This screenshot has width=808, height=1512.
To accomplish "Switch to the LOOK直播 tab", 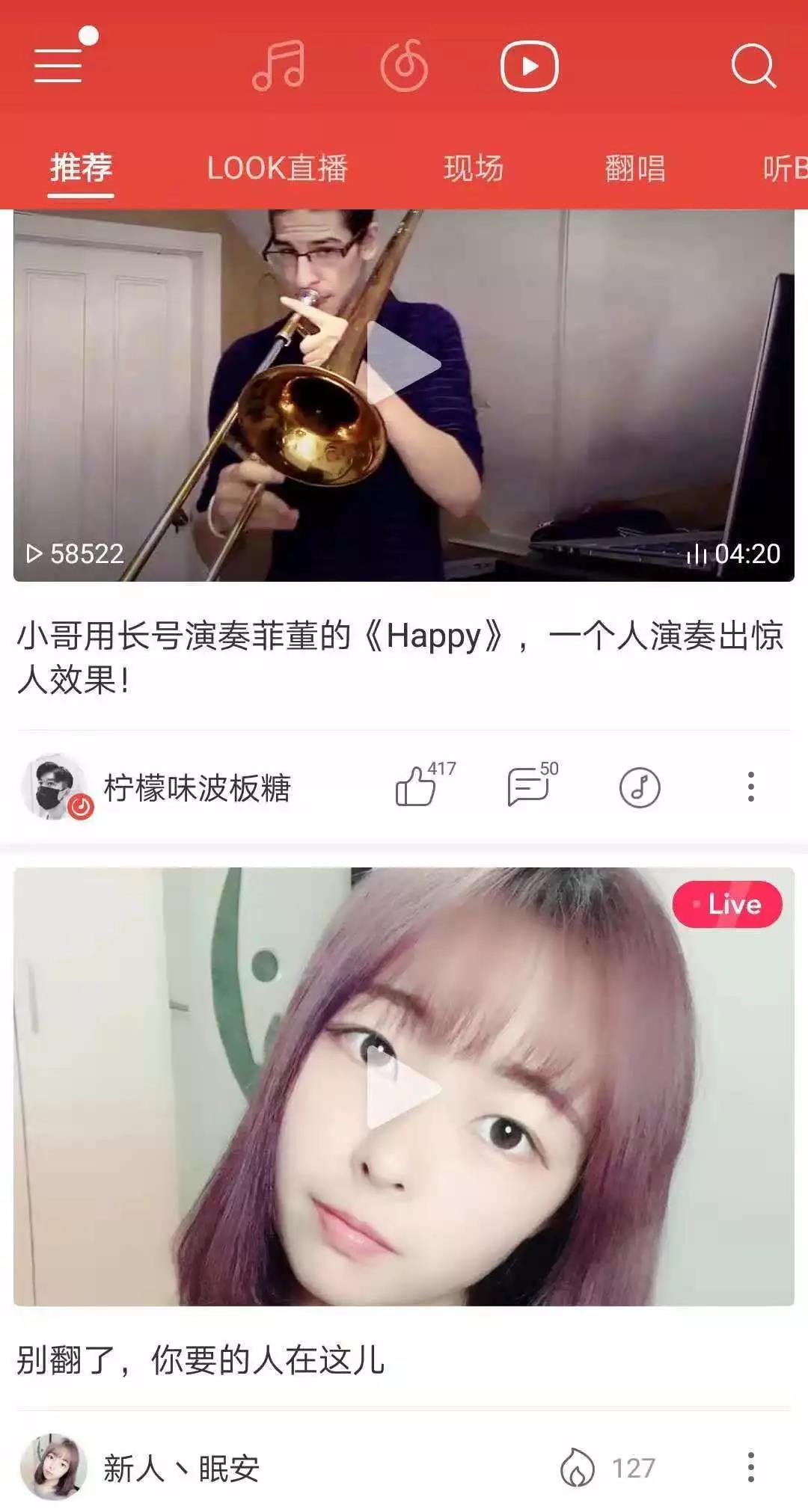I will coord(277,168).
